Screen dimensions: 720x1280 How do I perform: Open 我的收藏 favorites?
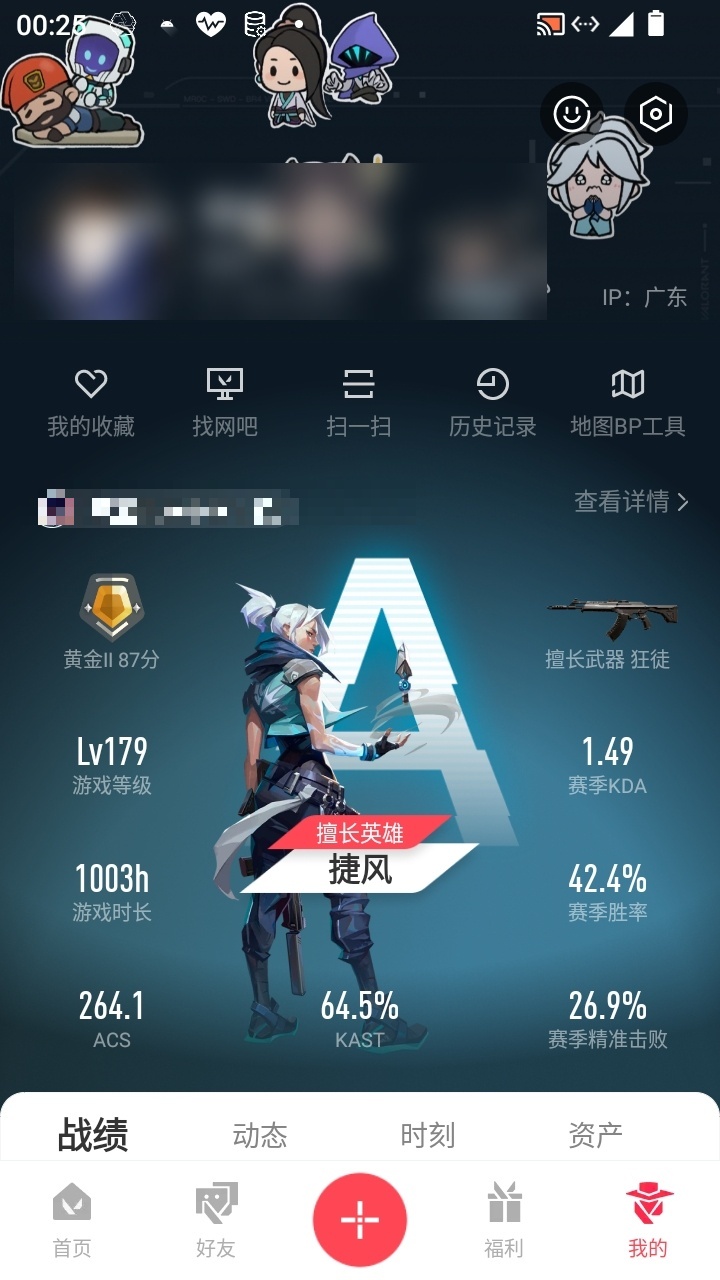pyautogui.click(x=91, y=403)
